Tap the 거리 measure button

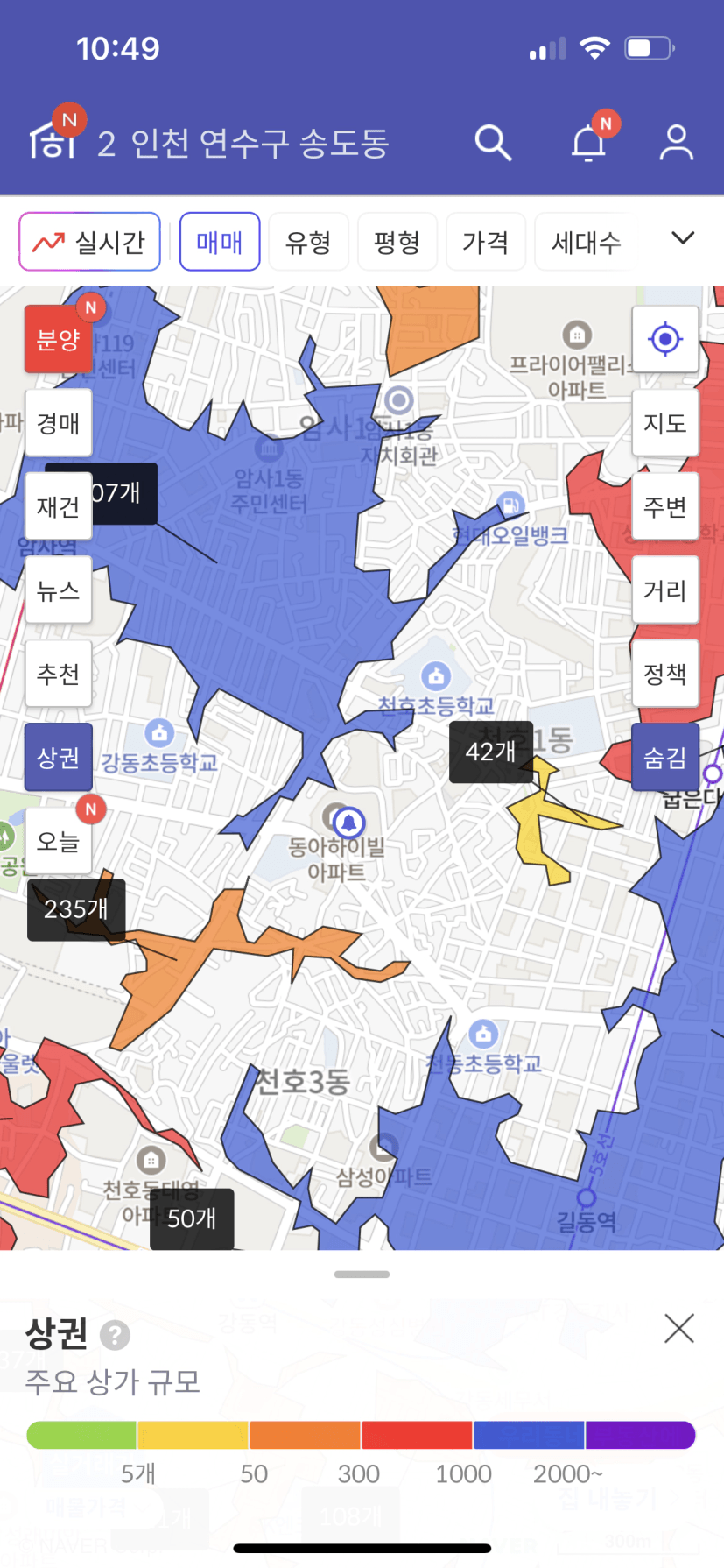point(665,590)
